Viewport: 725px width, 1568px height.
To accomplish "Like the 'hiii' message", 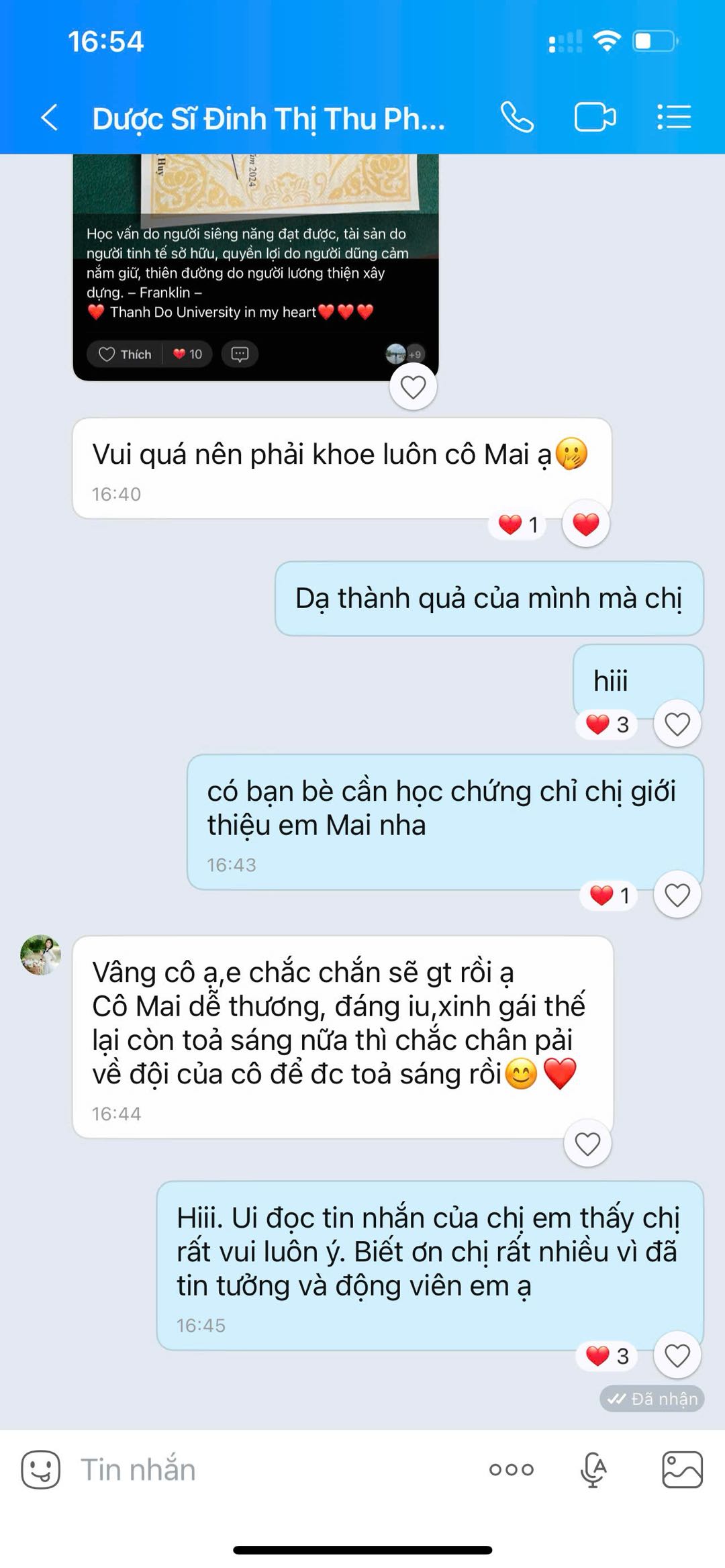I will click(x=677, y=724).
